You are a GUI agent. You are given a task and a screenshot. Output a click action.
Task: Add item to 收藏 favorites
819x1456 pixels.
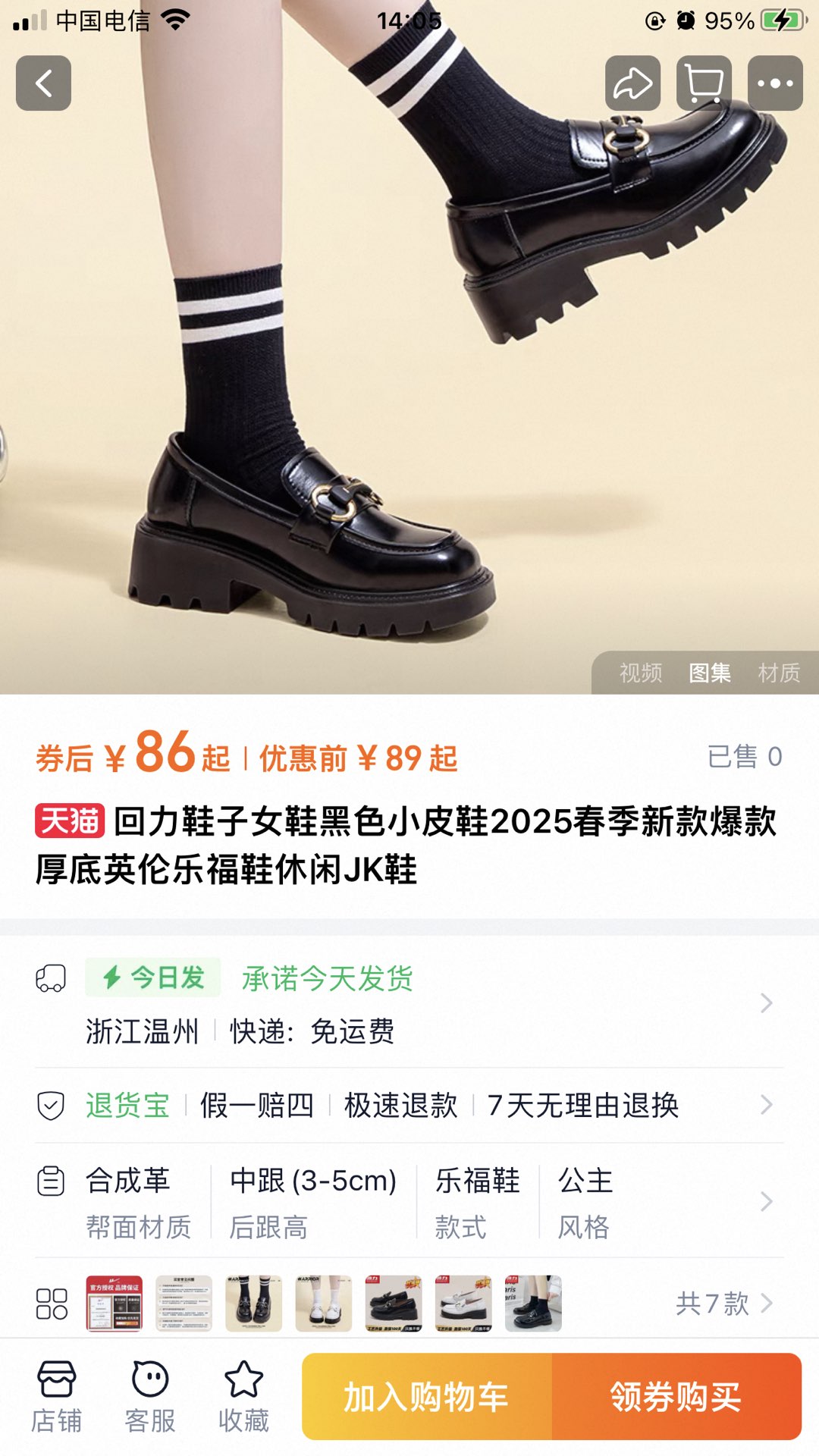[x=243, y=1397]
